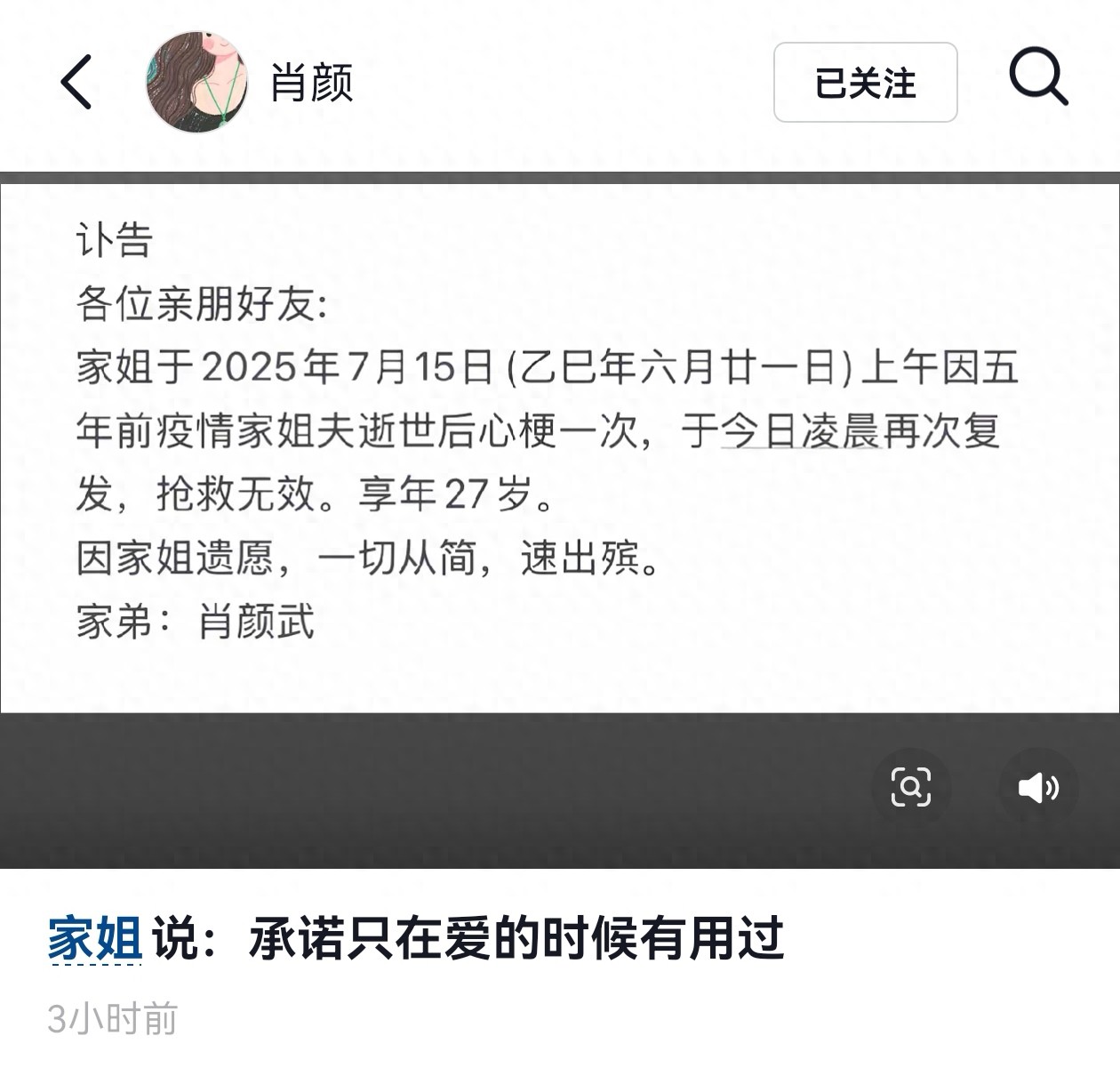
Task: Mute the video with the speaker icon
Action: 1038,788
